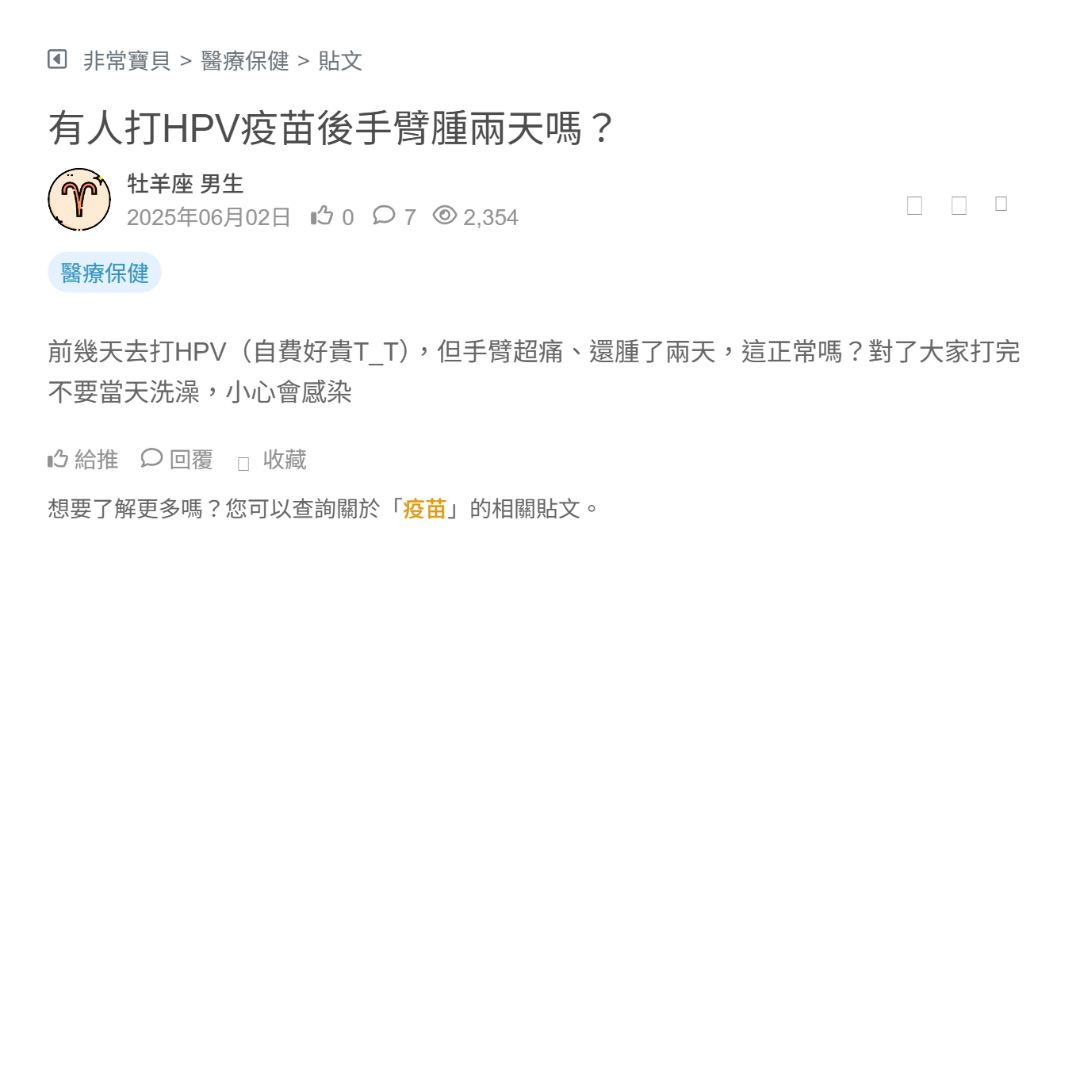Save the post using 收藏

pos(273,460)
